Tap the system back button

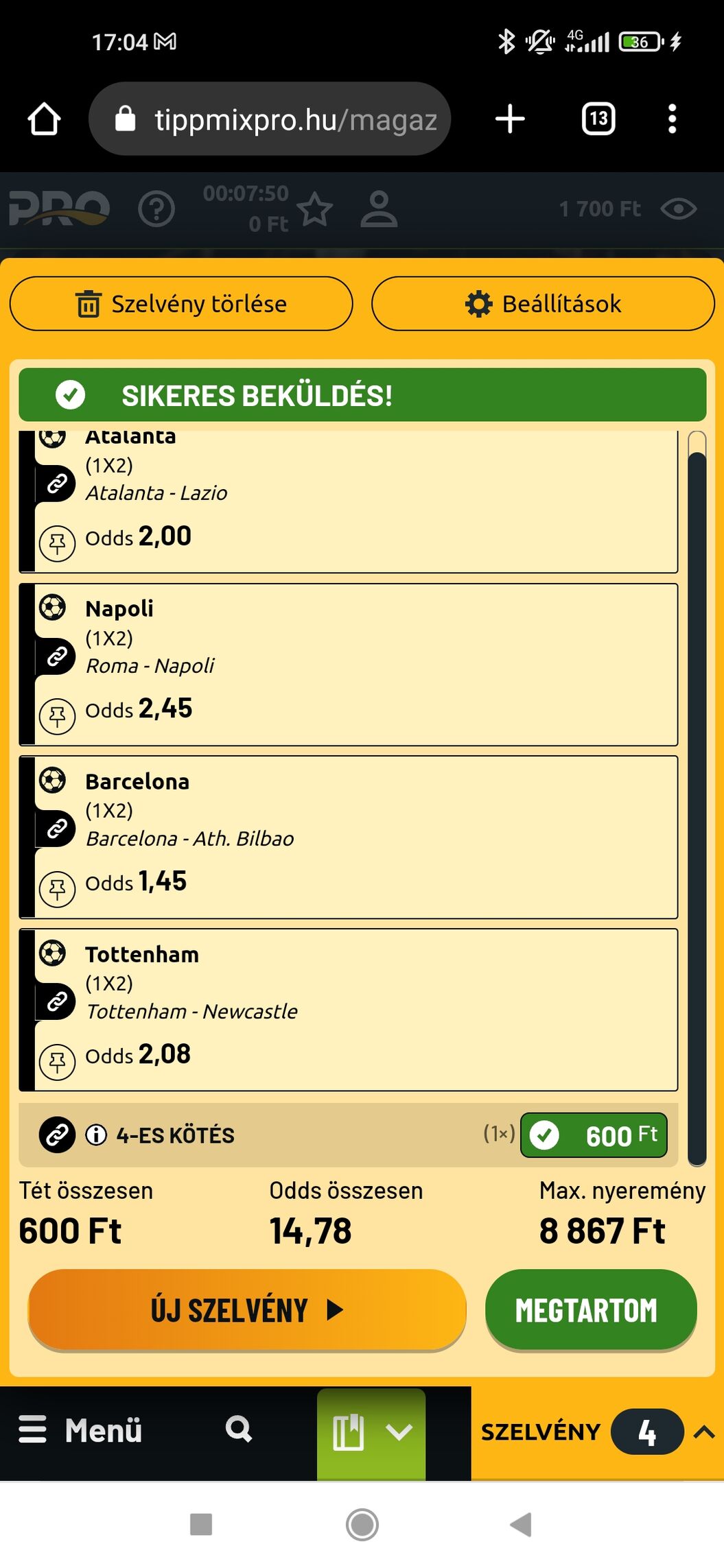click(x=522, y=1525)
